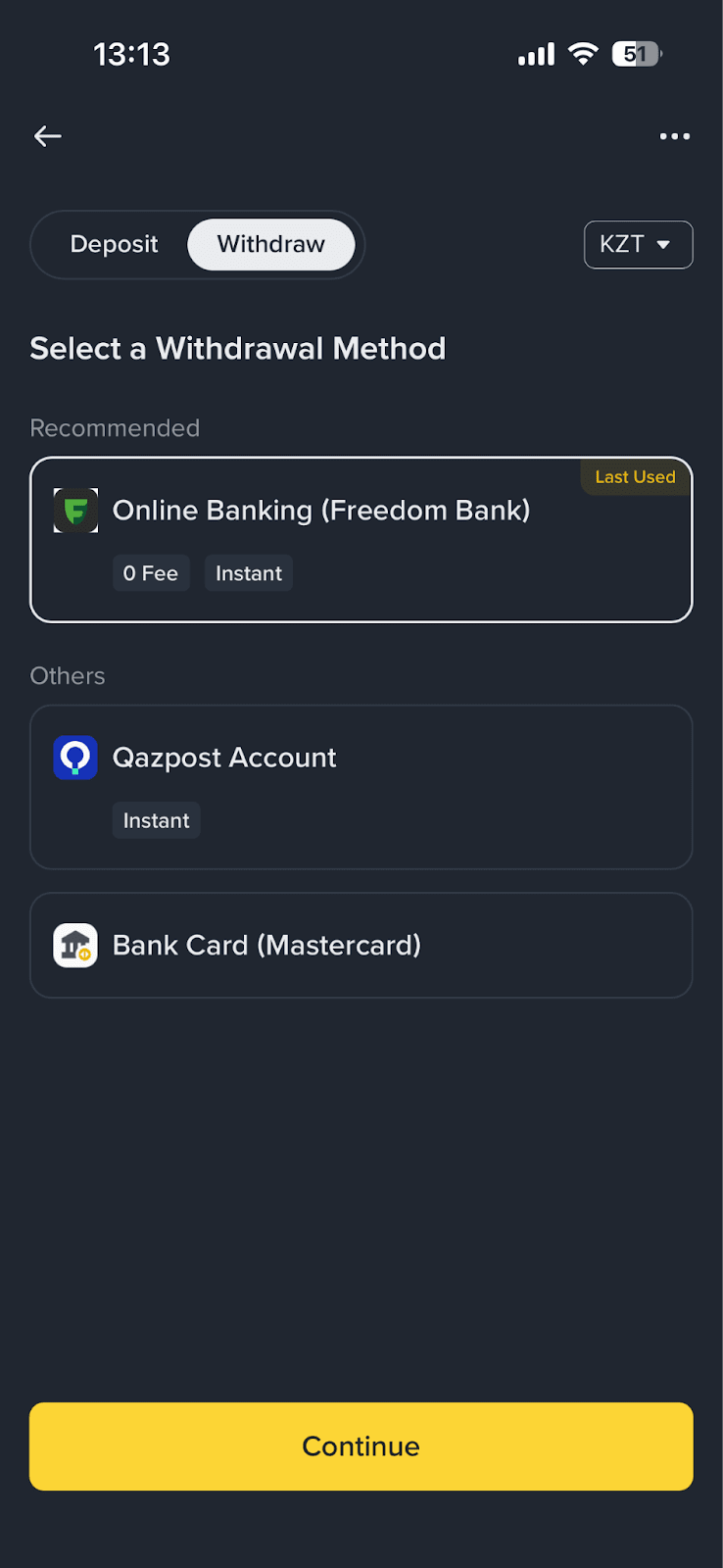Screen dimensions: 723x1568
Task: Tap the Continue button
Action: pyautogui.click(x=361, y=1445)
